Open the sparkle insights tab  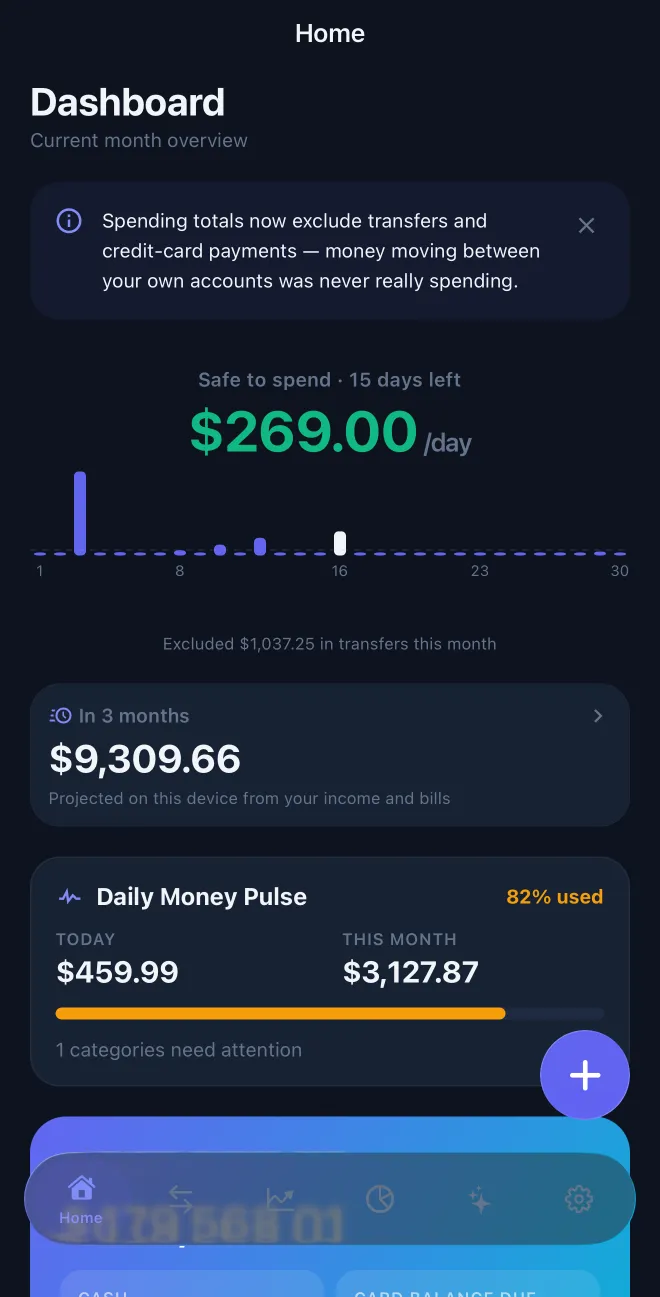pos(480,1199)
